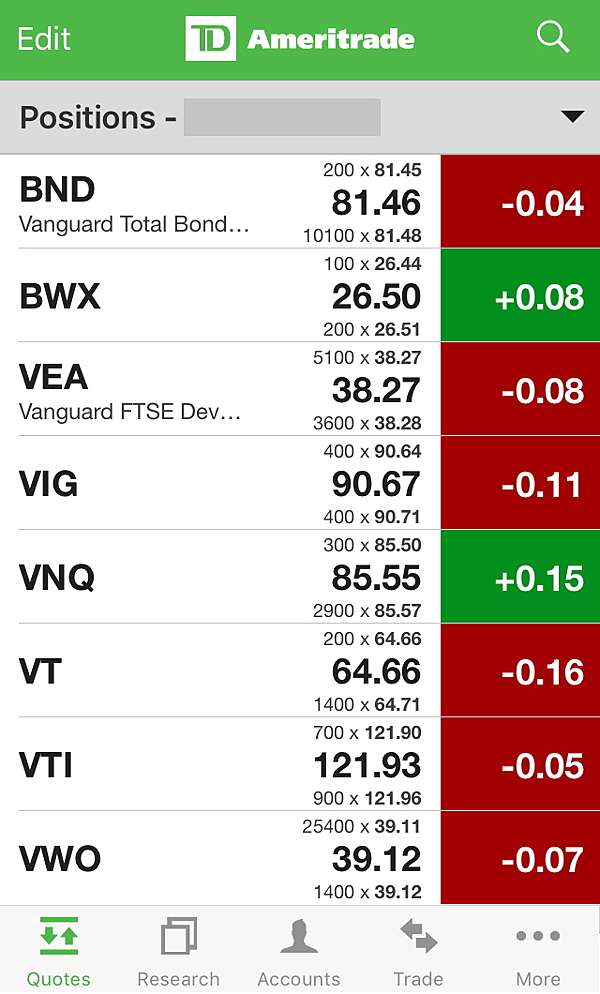Screen dimensions: 600x994
Task: Expand the Positions dropdown
Action: pos(573,117)
